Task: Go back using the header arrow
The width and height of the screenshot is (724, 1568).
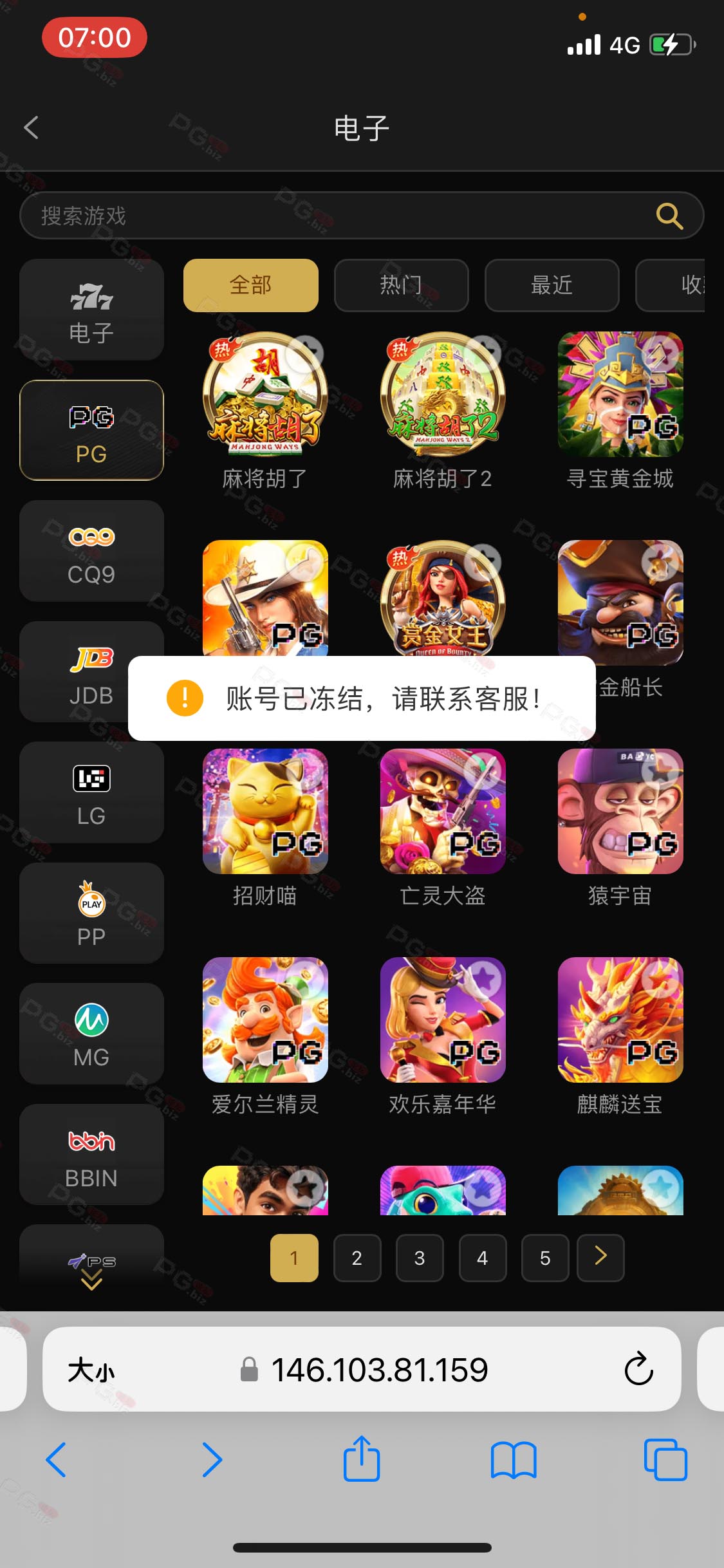Action: [x=31, y=127]
